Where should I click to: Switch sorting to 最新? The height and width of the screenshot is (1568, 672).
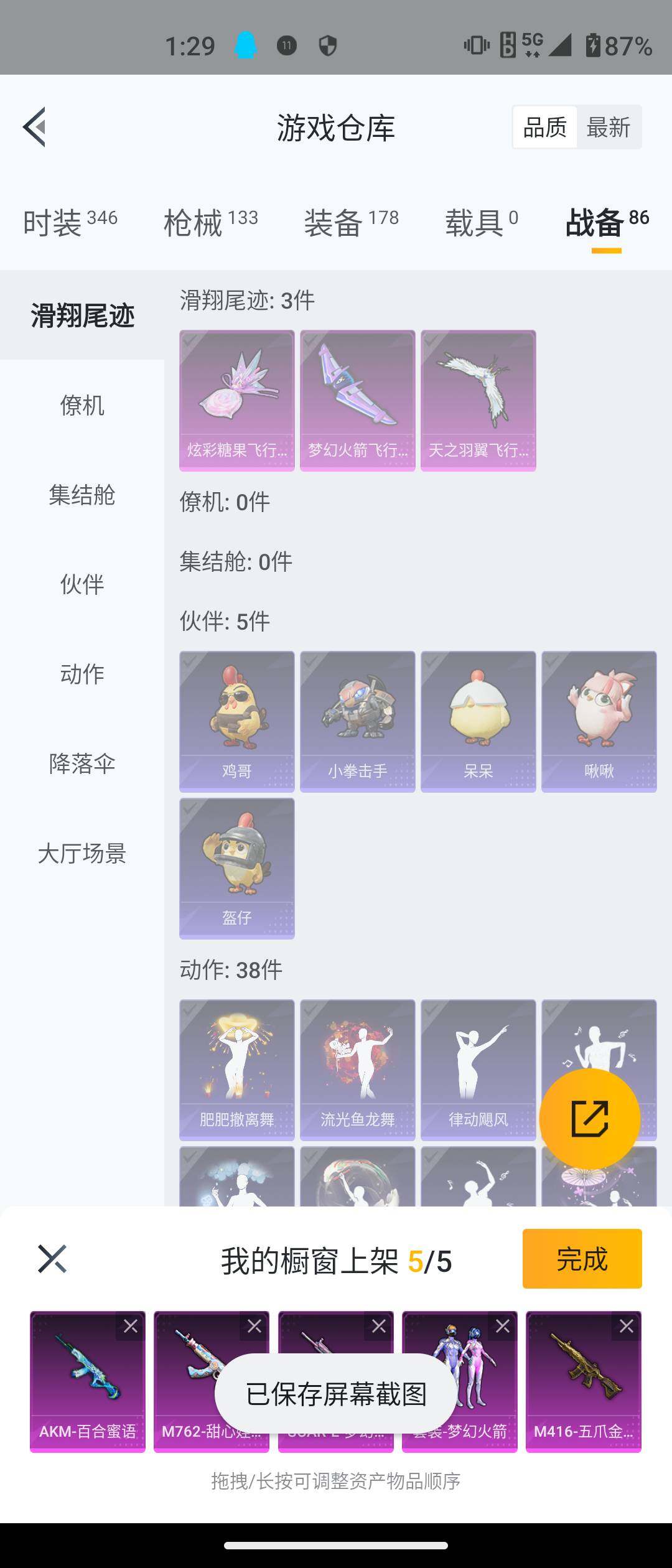(608, 126)
